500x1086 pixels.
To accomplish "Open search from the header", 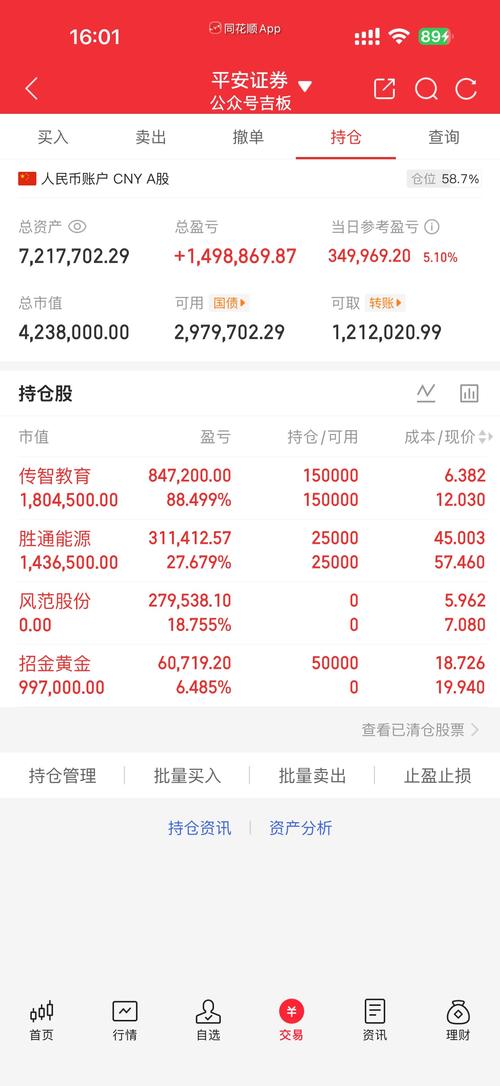I will click(x=426, y=89).
